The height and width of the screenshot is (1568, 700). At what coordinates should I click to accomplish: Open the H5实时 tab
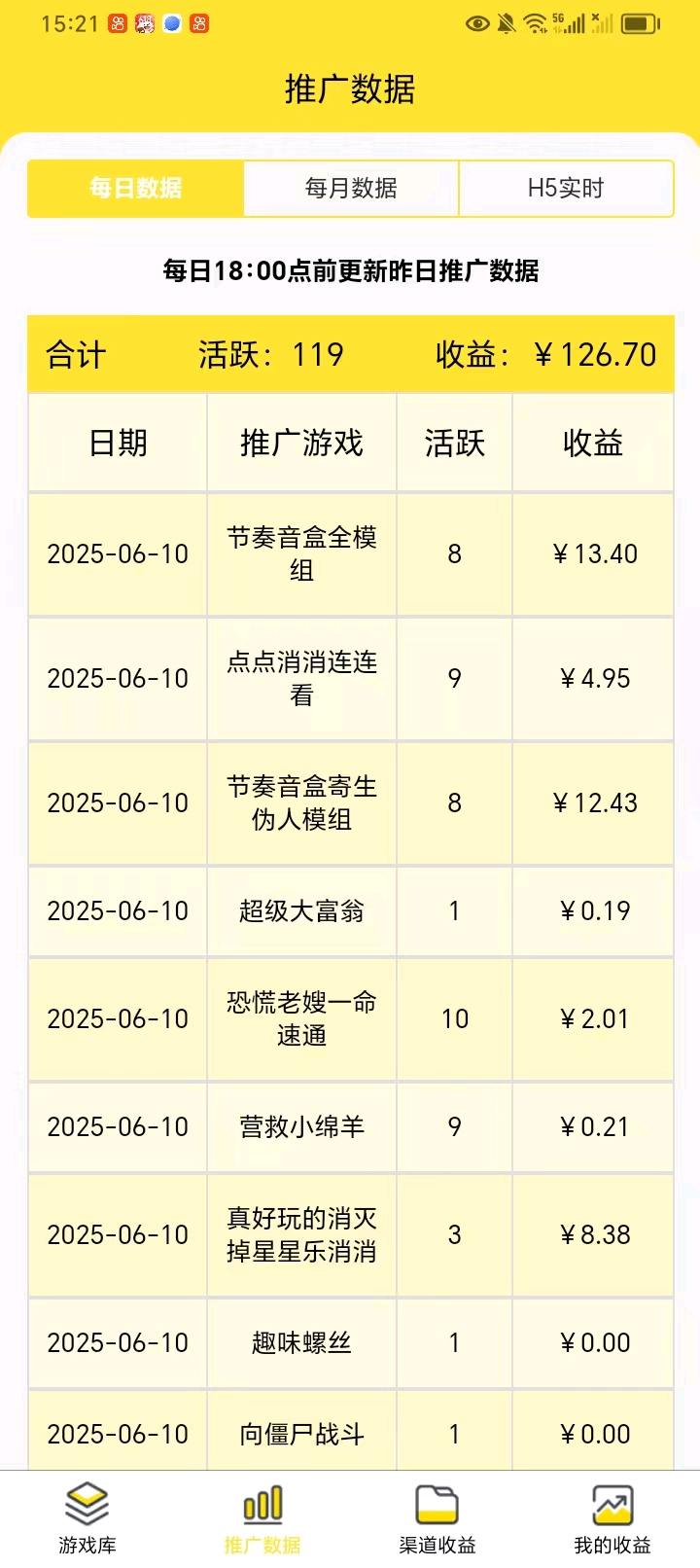coord(566,189)
